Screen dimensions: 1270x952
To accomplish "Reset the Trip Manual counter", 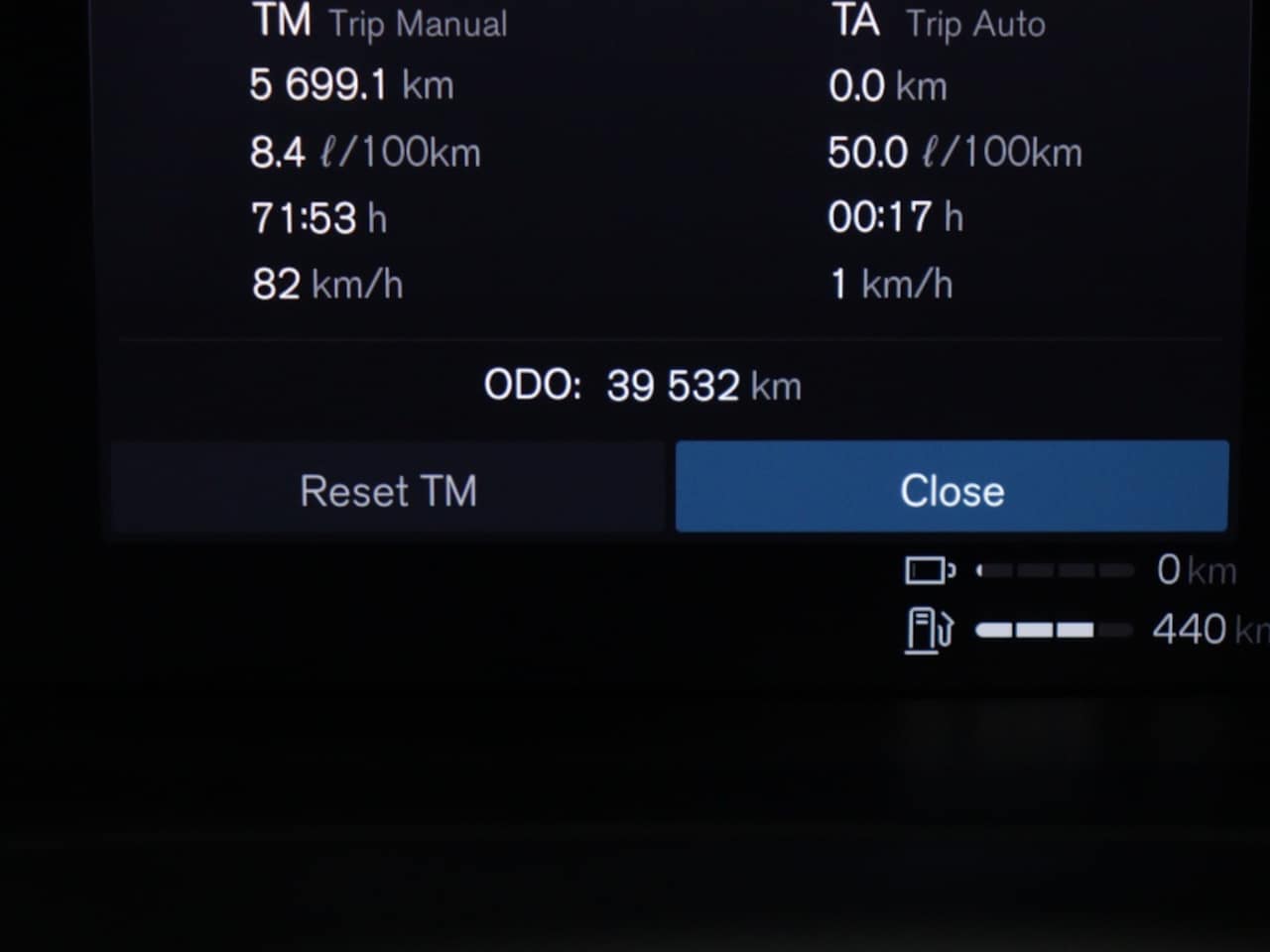I will pyautogui.click(x=388, y=490).
